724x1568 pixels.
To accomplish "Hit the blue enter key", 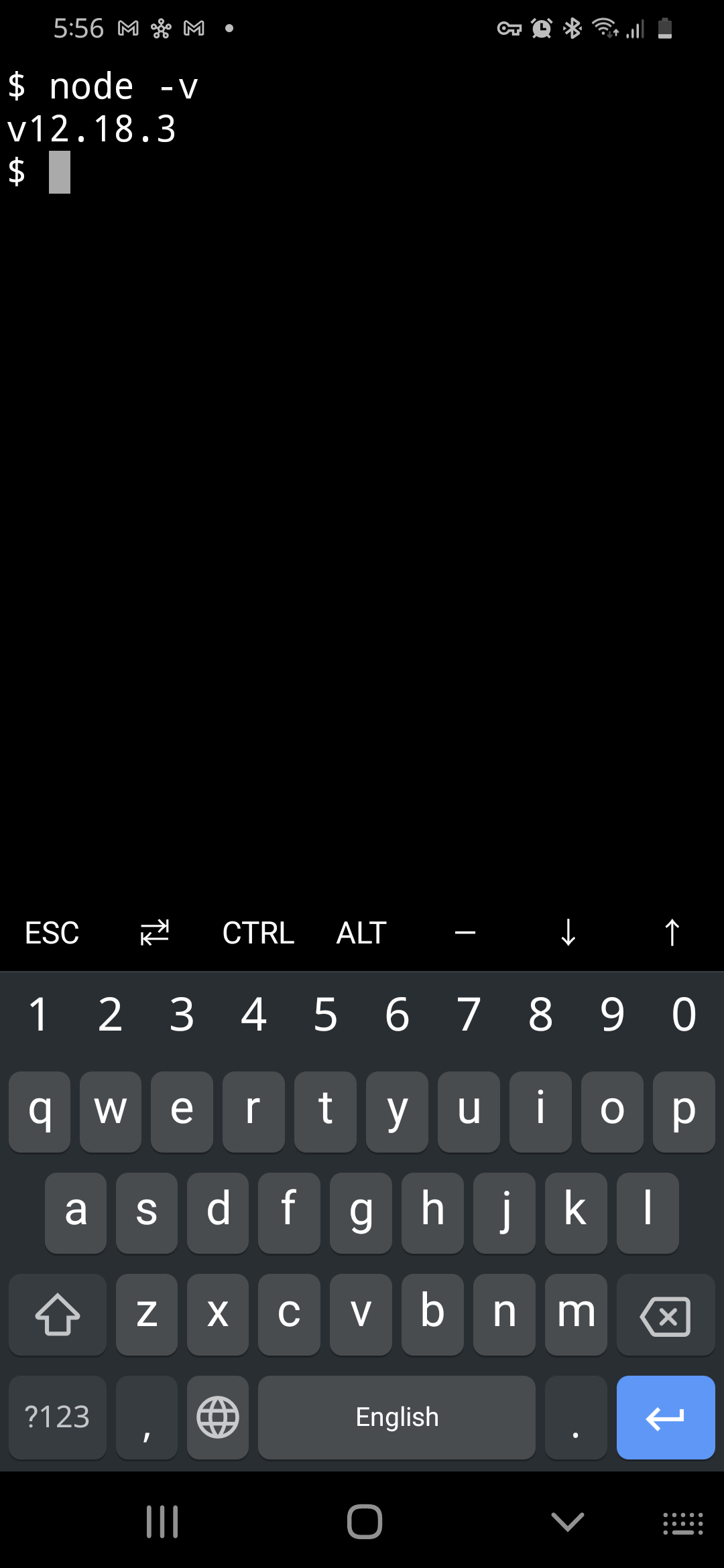I will 666,1417.
